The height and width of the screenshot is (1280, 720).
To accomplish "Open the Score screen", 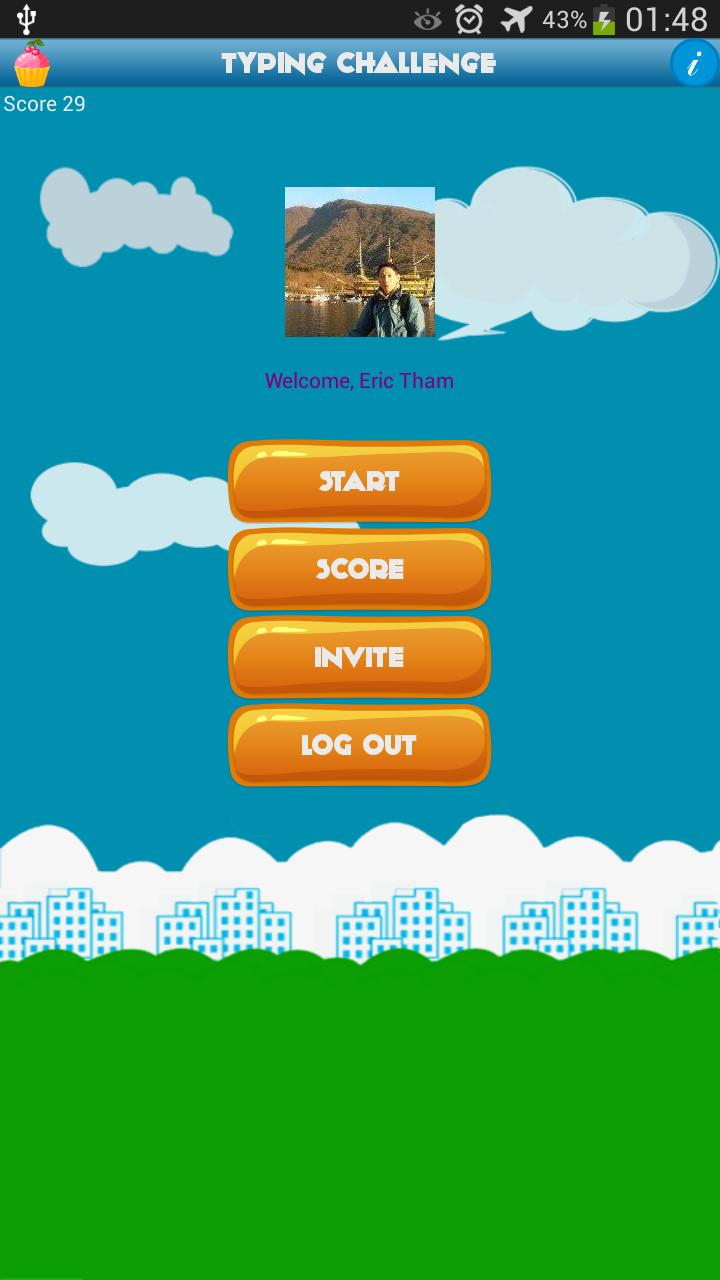I will pyautogui.click(x=360, y=569).
